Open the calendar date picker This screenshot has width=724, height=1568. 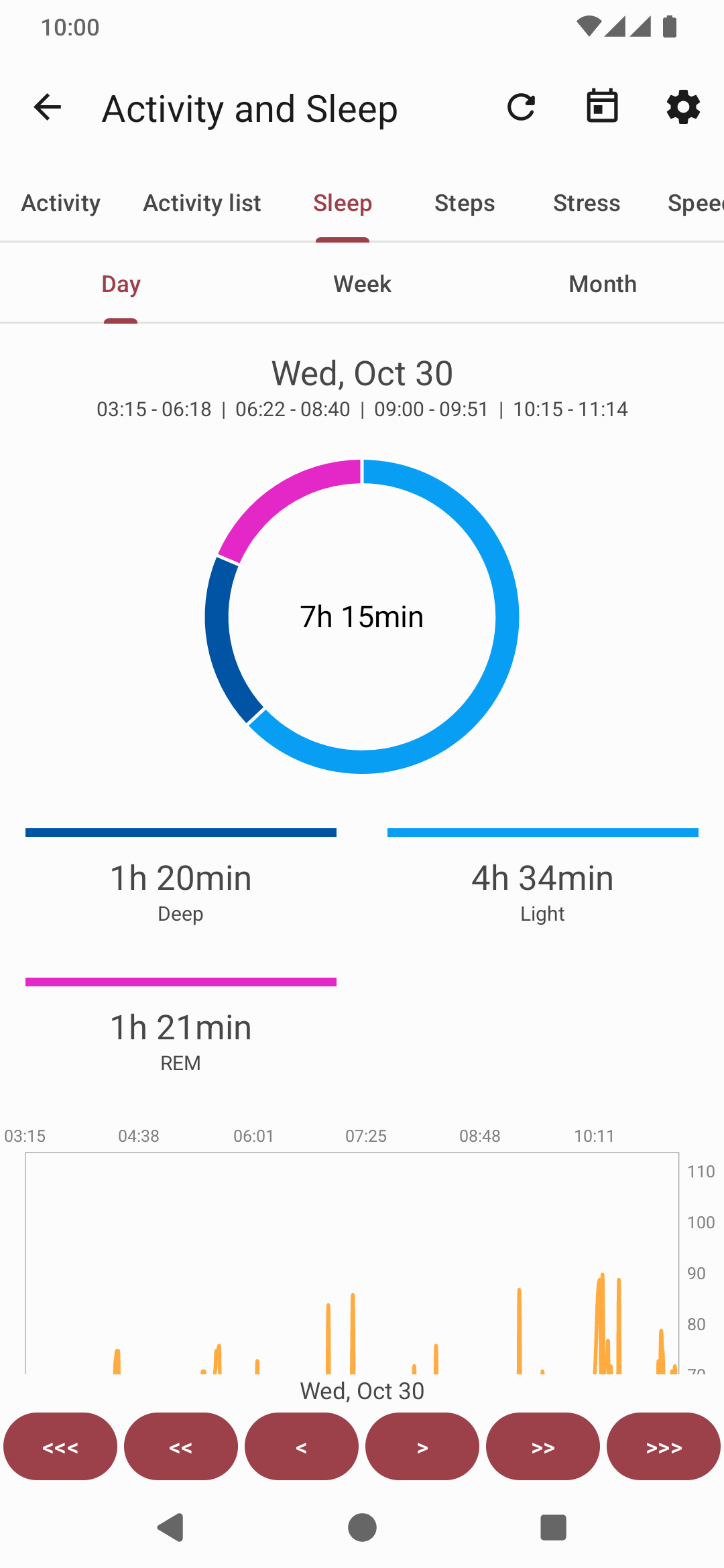602,107
